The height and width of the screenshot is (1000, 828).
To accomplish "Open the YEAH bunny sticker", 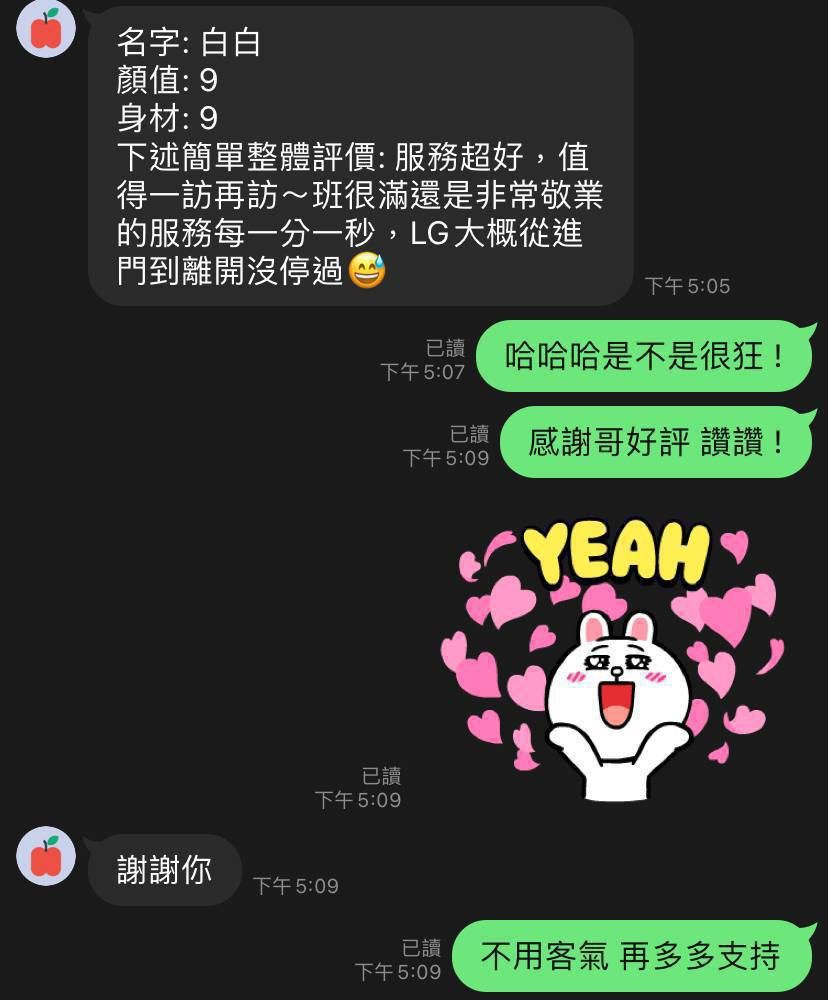I will [x=612, y=660].
